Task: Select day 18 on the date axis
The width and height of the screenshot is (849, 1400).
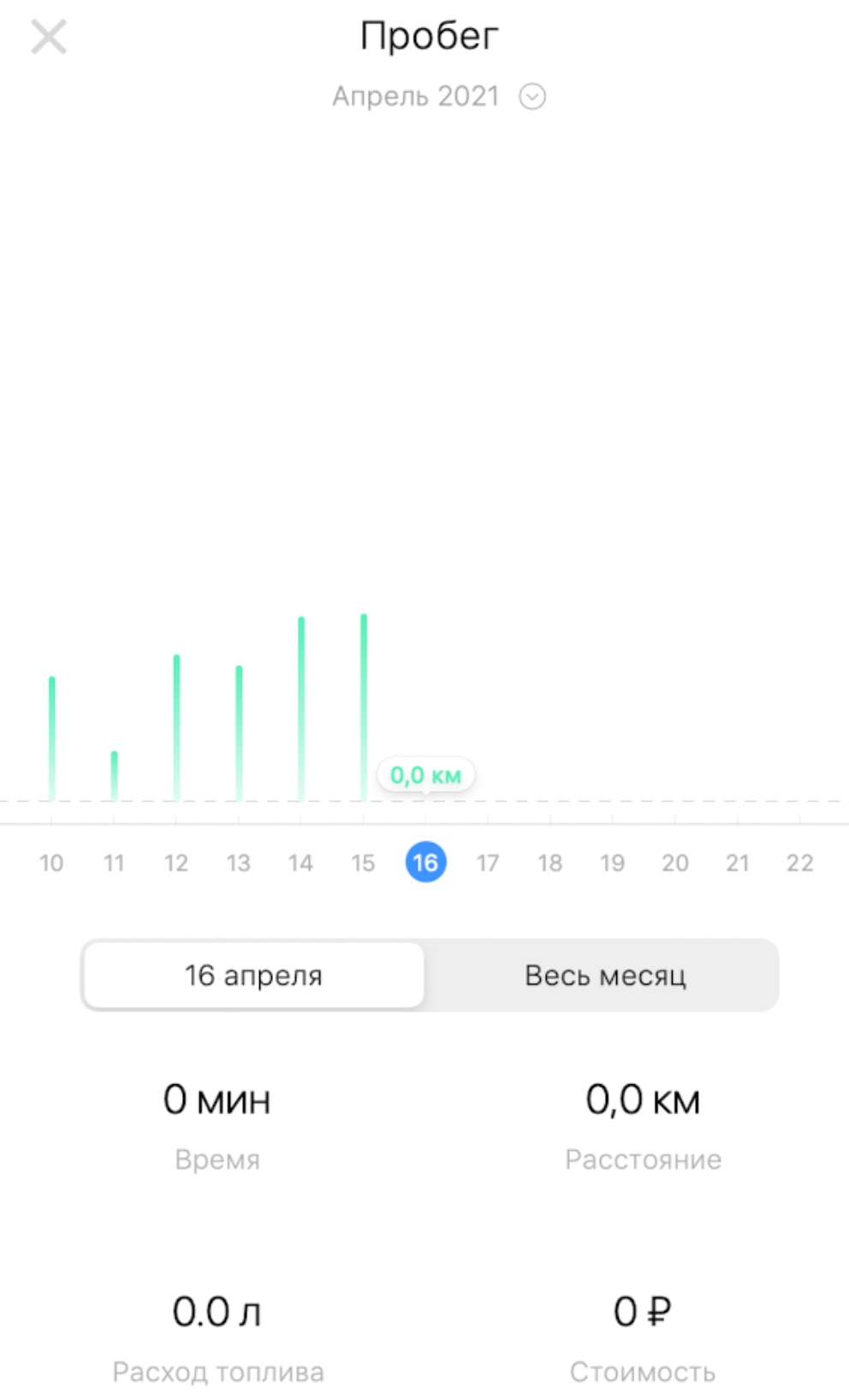Action: coord(550,863)
